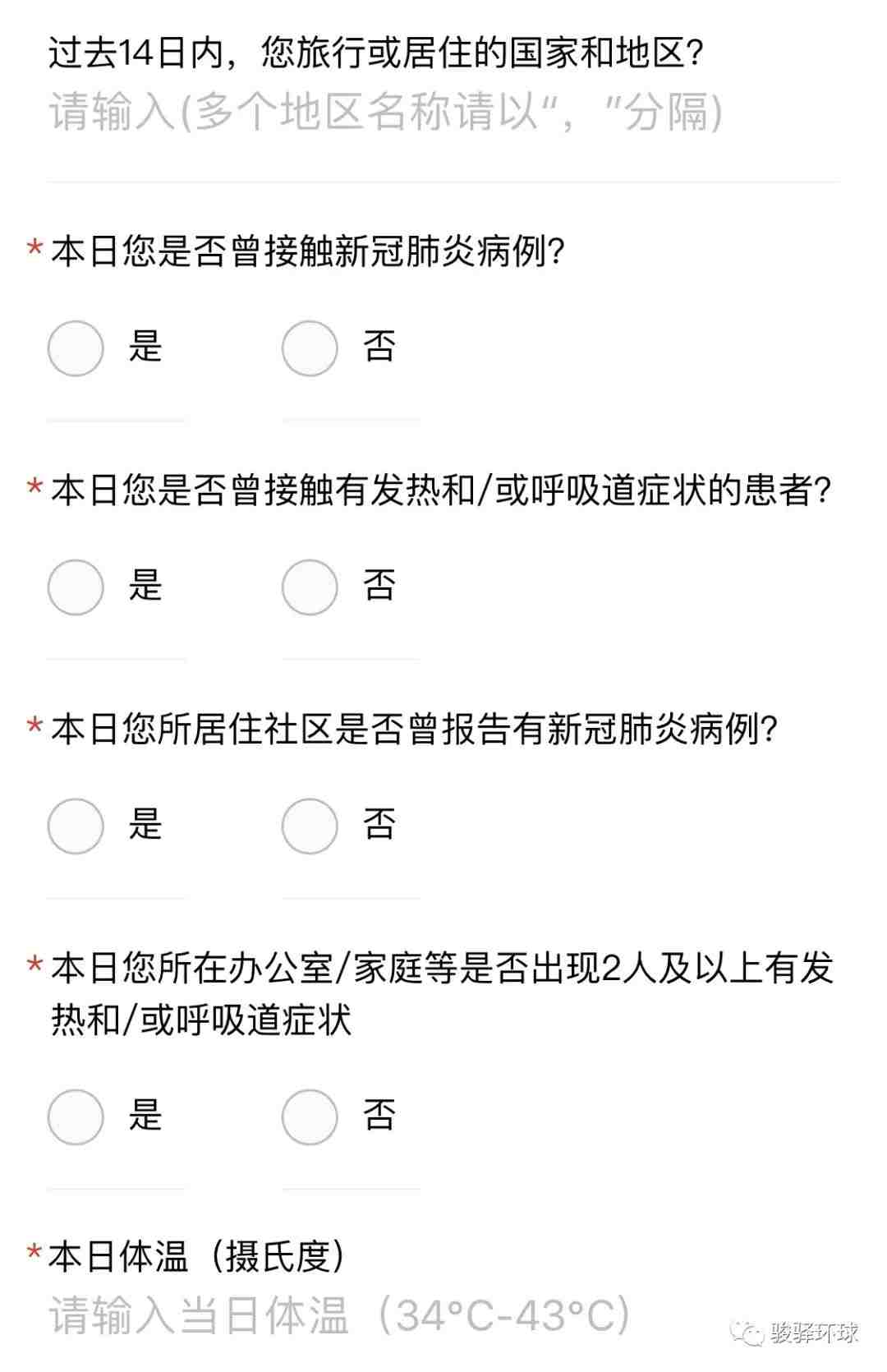
Task: Select 是 for office/family with 2+ symptomatic people
Action: [75, 1116]
